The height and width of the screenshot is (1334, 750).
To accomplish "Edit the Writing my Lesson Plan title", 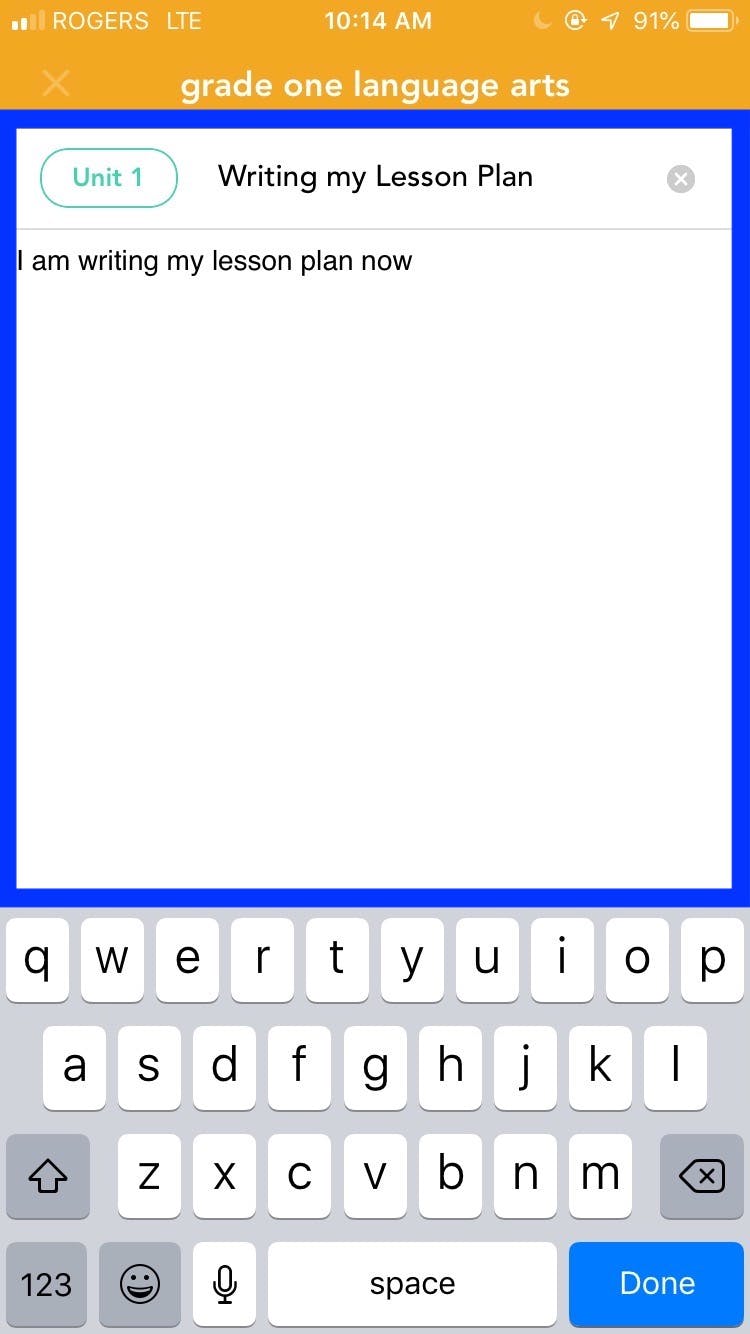I will (375, 177).
